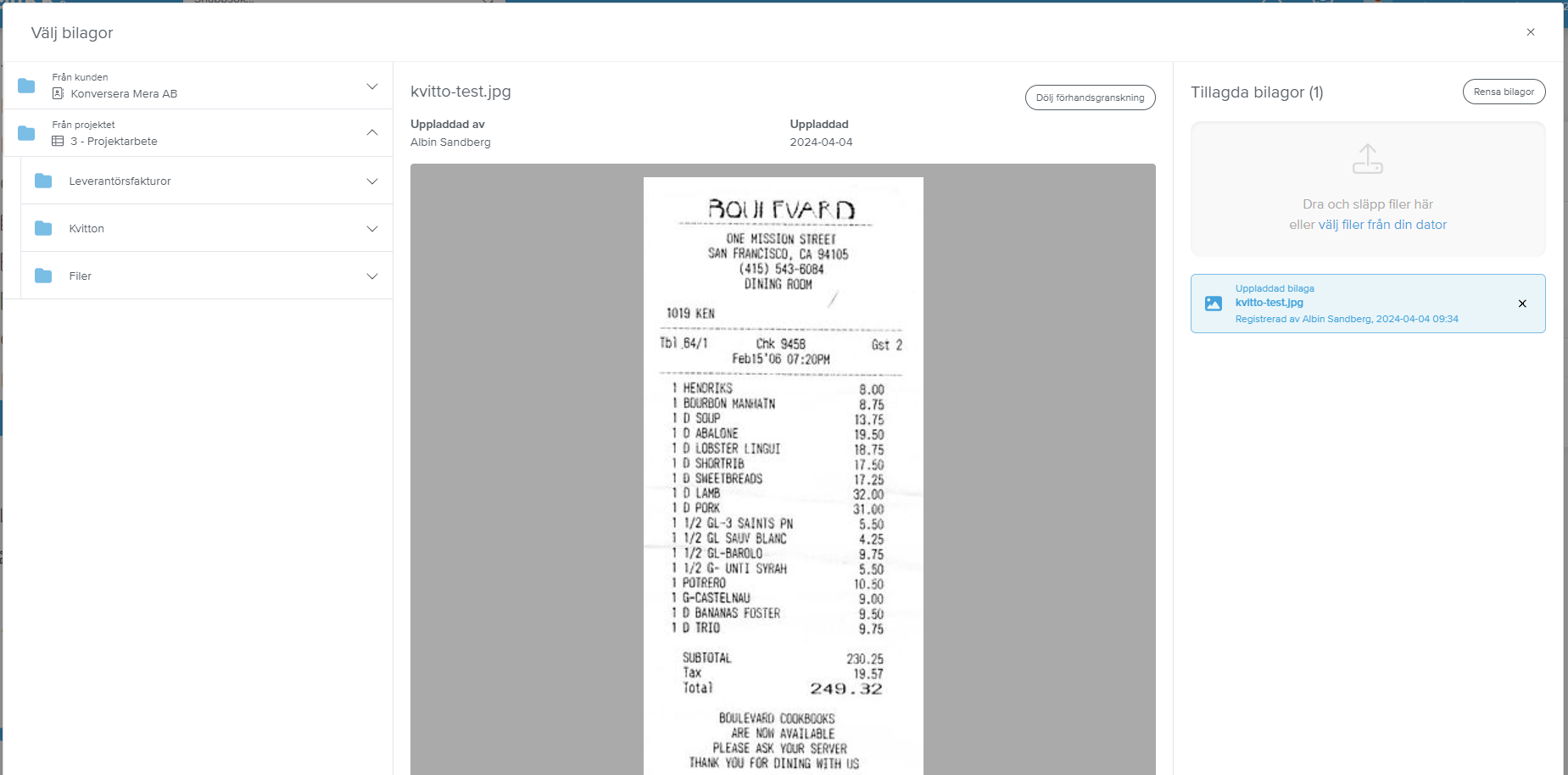Open the välj filer från din dator link
This screenshot has height=775, width=1568.
point(1381,225)
